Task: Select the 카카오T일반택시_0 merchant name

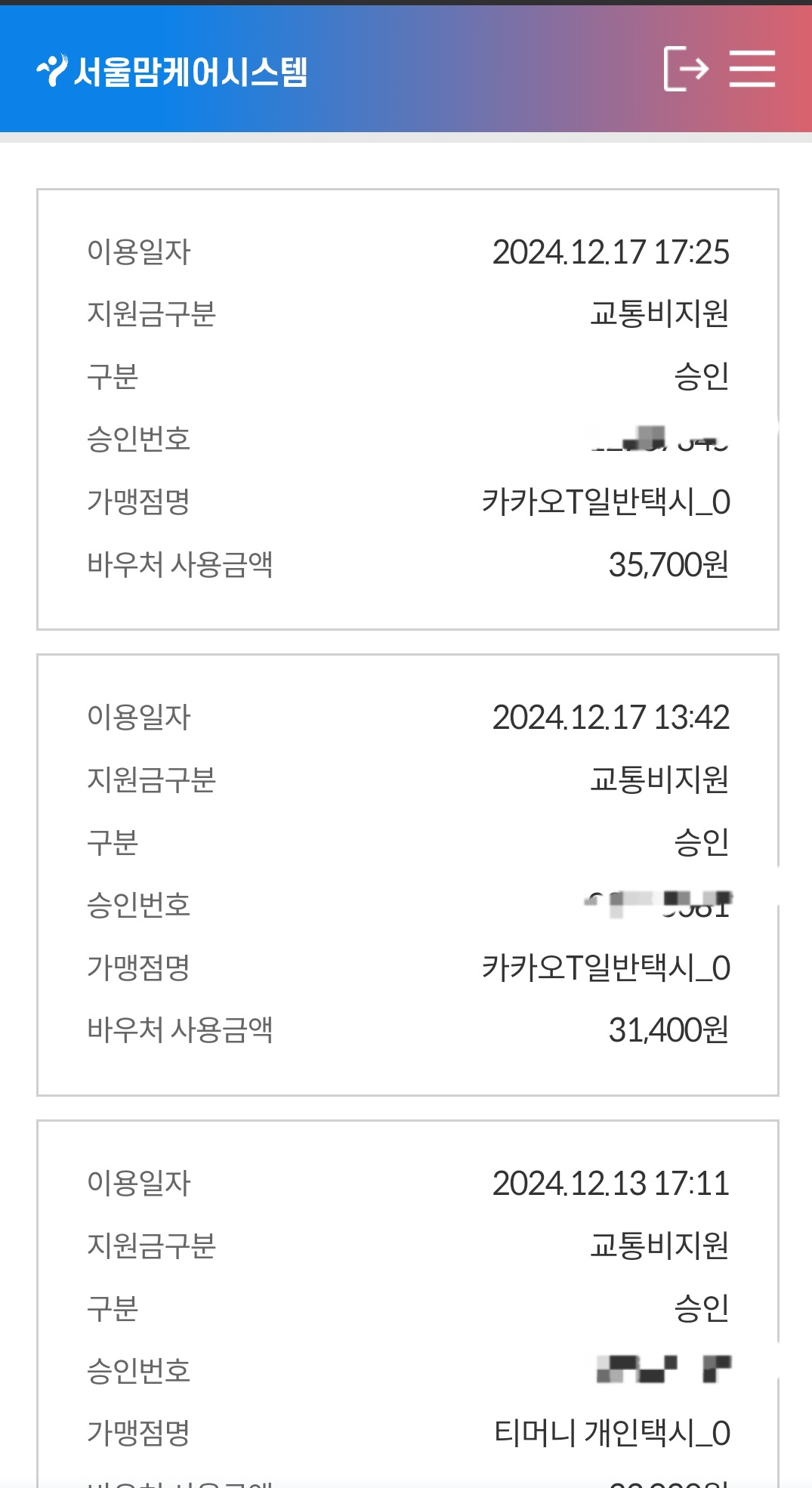Action: tap(607, 502)
